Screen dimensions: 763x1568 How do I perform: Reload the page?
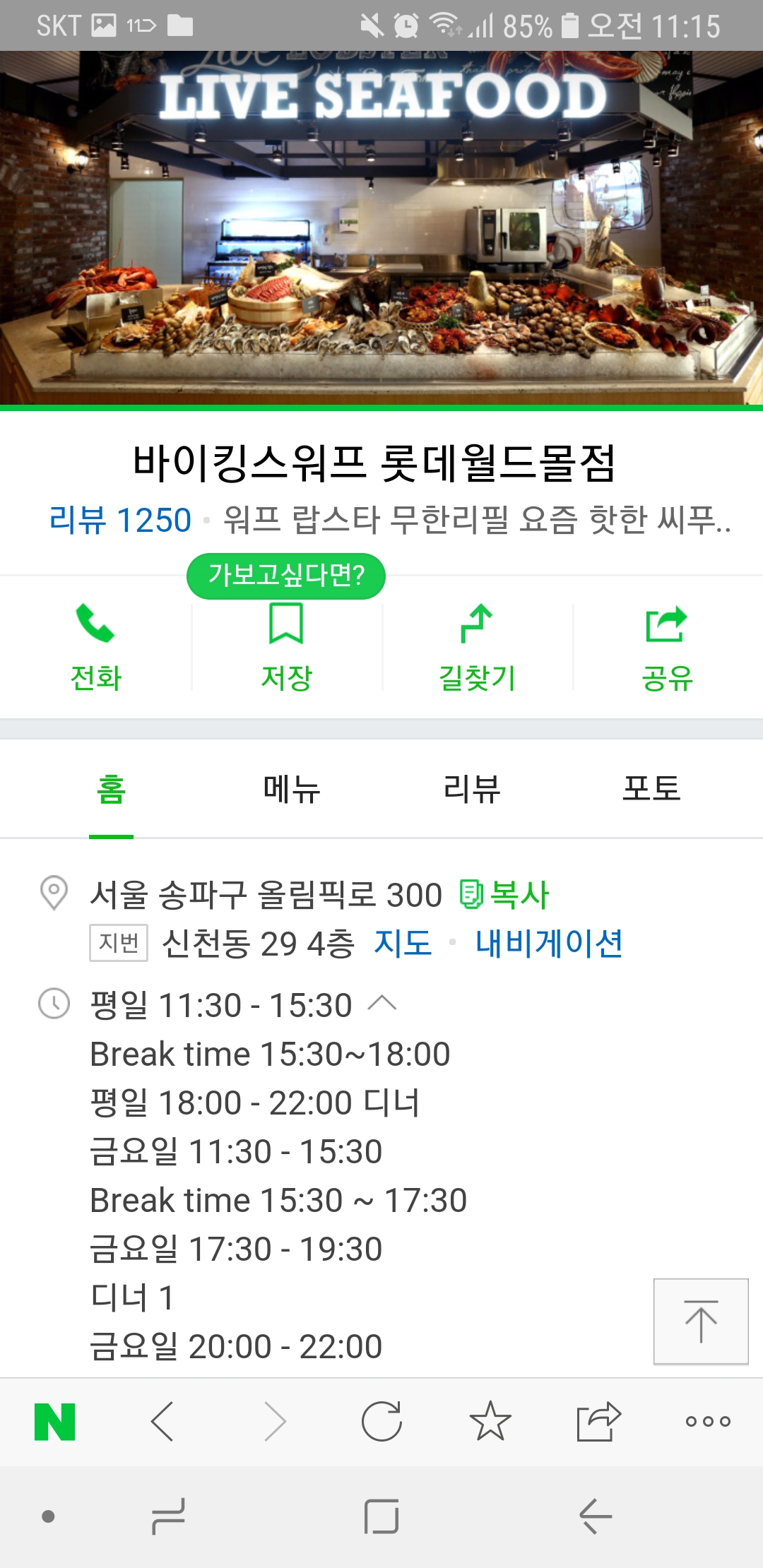pyautogui.click(x=381, y=1421)
